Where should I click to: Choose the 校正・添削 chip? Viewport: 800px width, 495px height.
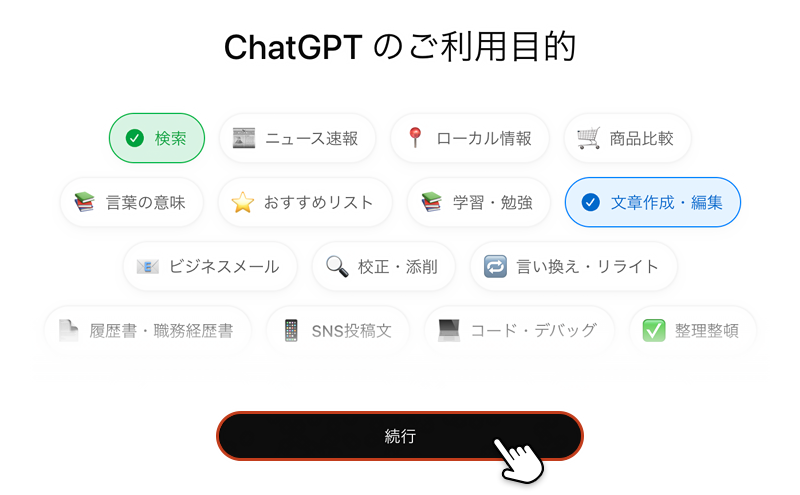(383, 266)
